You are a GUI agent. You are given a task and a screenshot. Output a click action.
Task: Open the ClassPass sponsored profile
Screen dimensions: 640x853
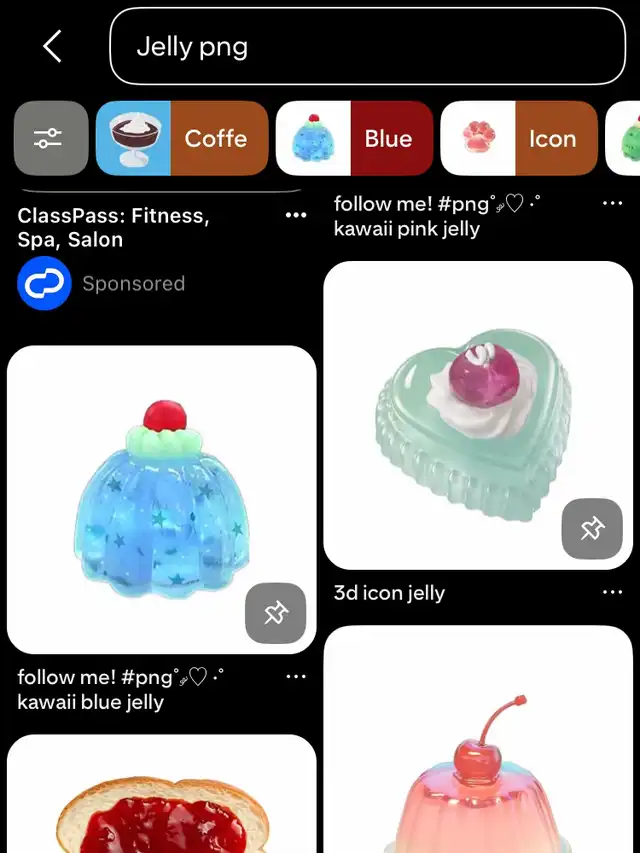pos(45,283)
